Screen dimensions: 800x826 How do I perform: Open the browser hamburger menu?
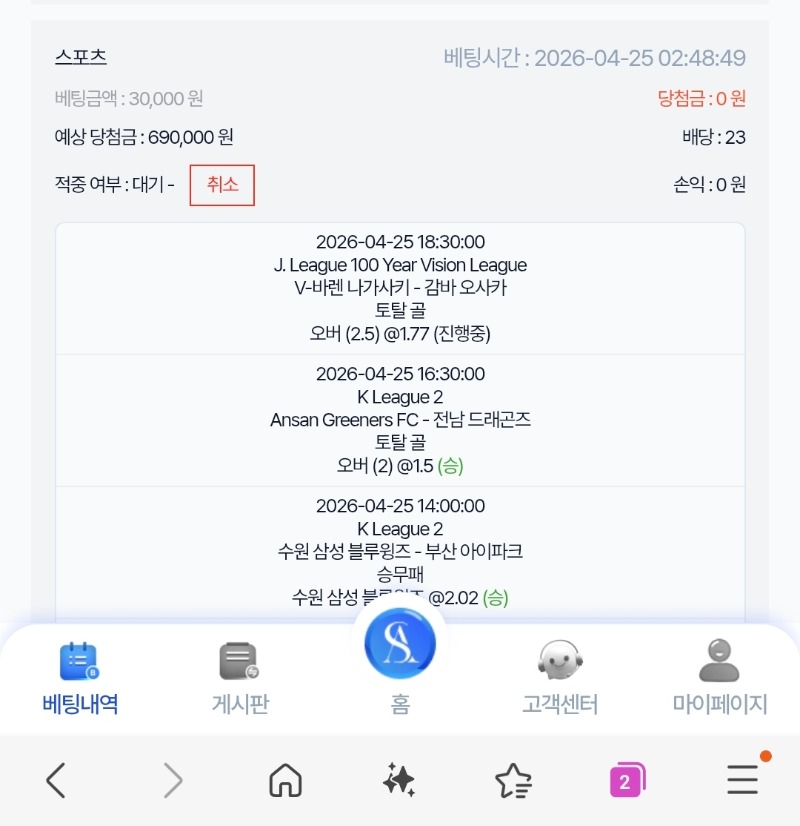(x=742, y=780)
